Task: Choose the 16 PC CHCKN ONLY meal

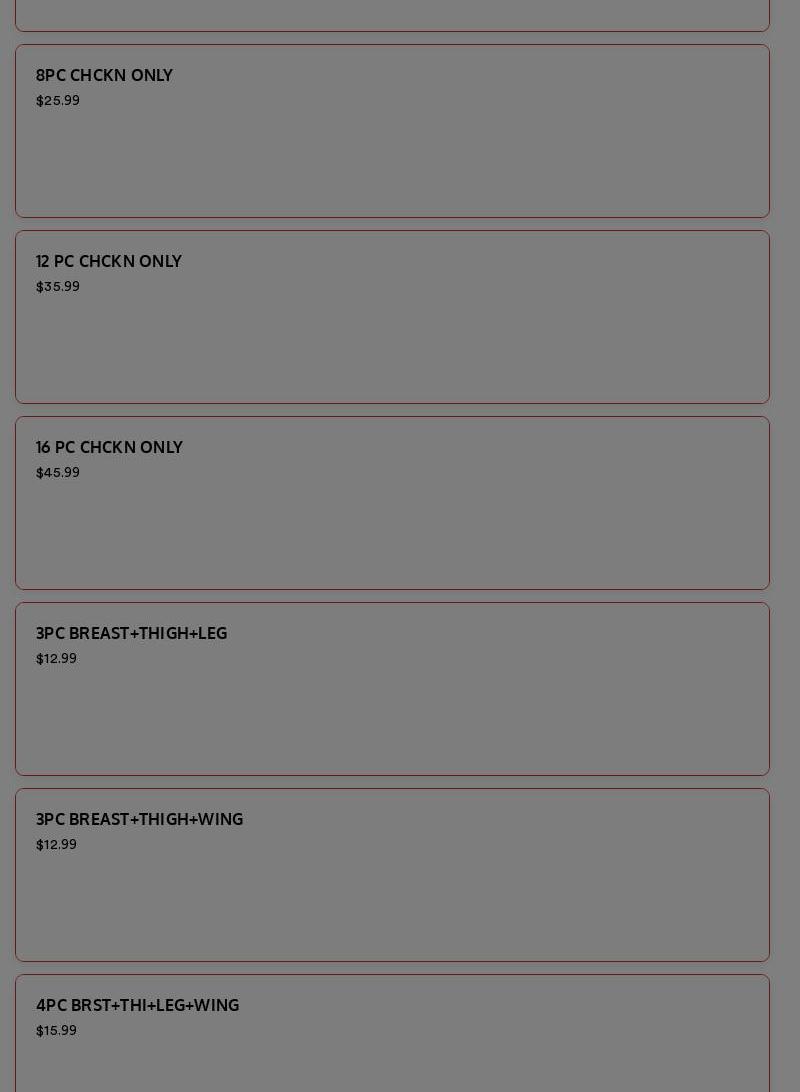Action: [x=392, y=503]
